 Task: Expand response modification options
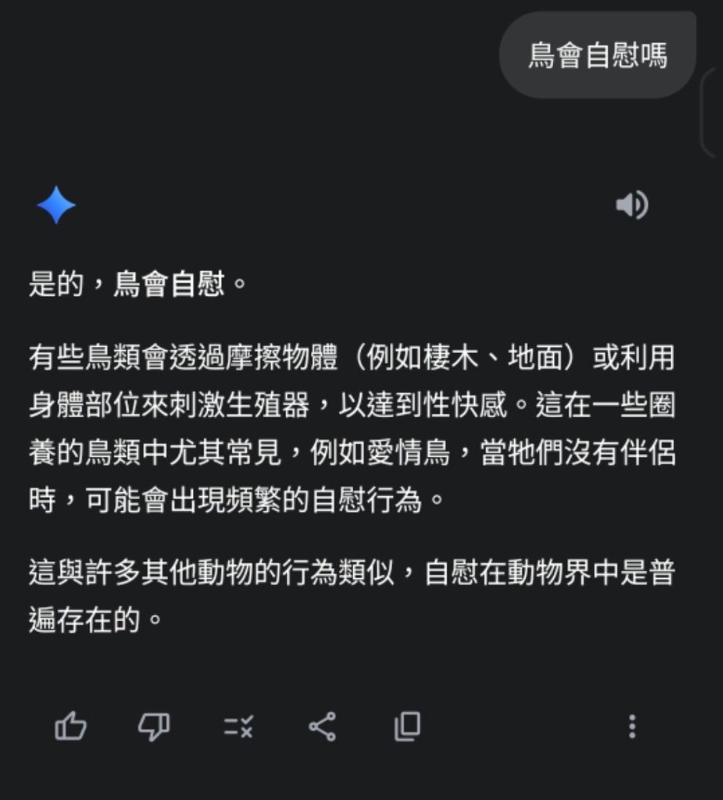tap(236, 728)
